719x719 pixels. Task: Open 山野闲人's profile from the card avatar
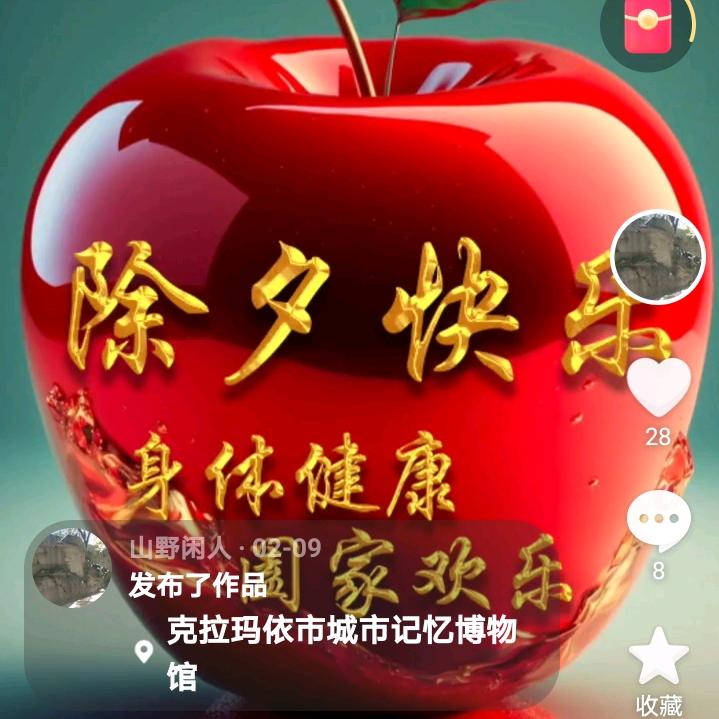tap(71, 568)
